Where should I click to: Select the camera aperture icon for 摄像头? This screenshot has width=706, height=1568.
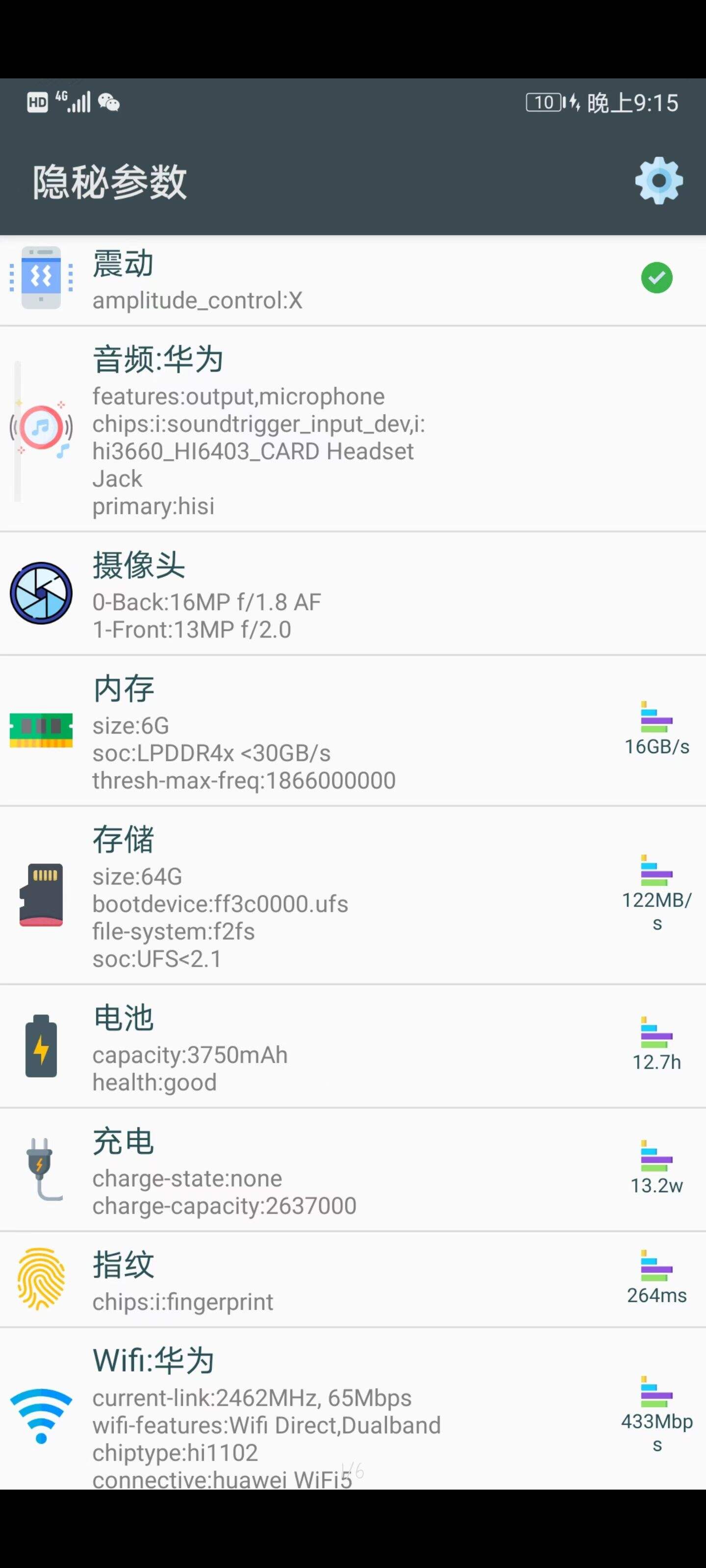point(40,593)
